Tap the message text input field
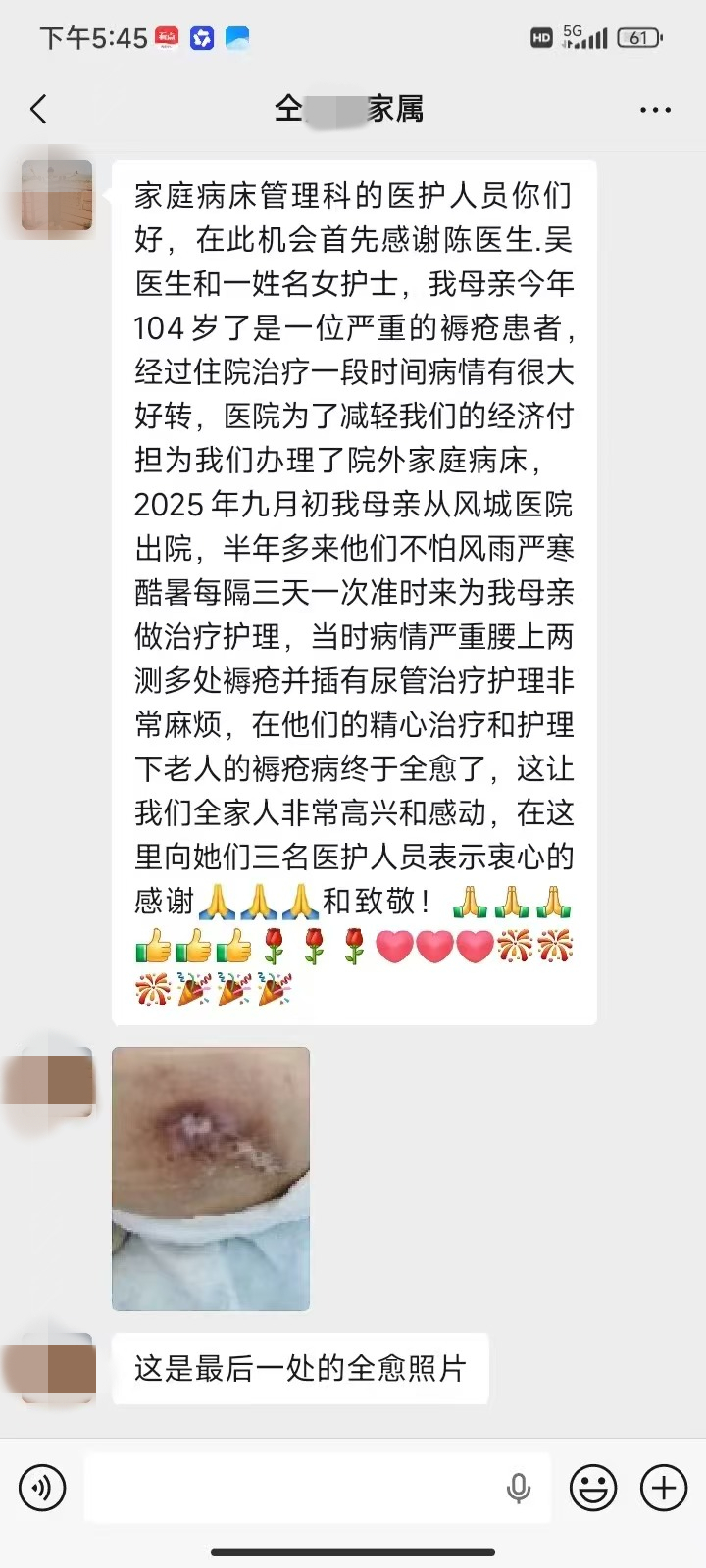 pos(294,1488)
